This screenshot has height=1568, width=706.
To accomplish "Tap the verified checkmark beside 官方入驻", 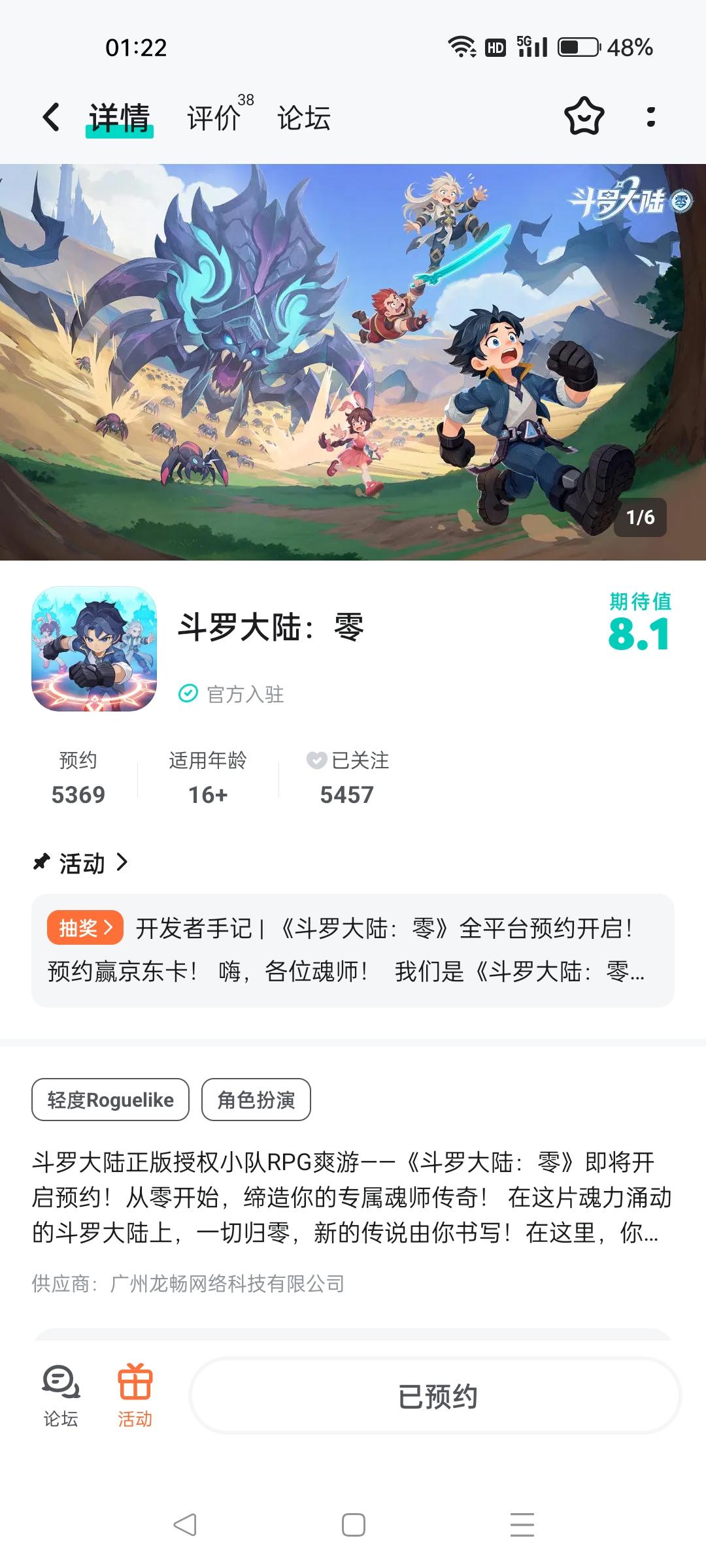I will pyautogui.click(x=188, y=695).
